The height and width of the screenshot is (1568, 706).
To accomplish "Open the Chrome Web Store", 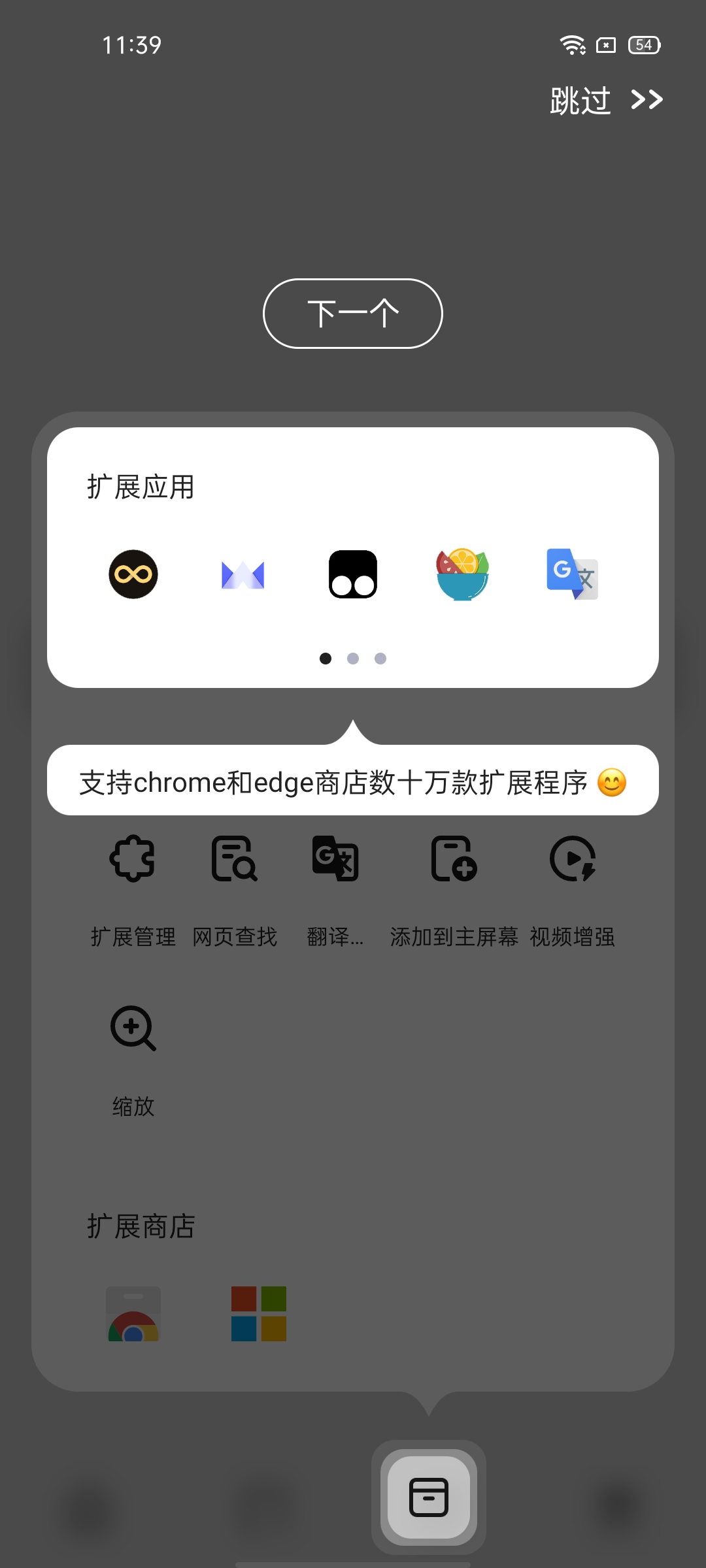I will pyautogui.click(x=133, y=1314).
